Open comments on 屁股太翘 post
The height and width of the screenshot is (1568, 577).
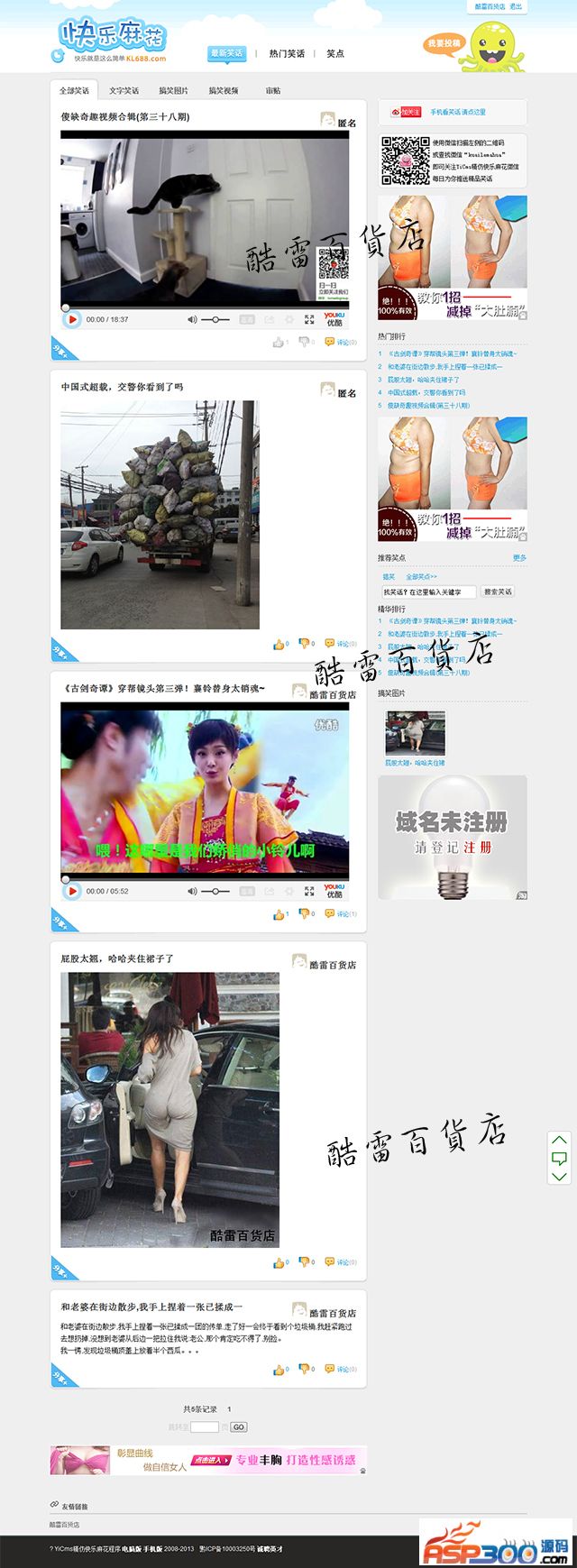click(x=342, y=1262)
